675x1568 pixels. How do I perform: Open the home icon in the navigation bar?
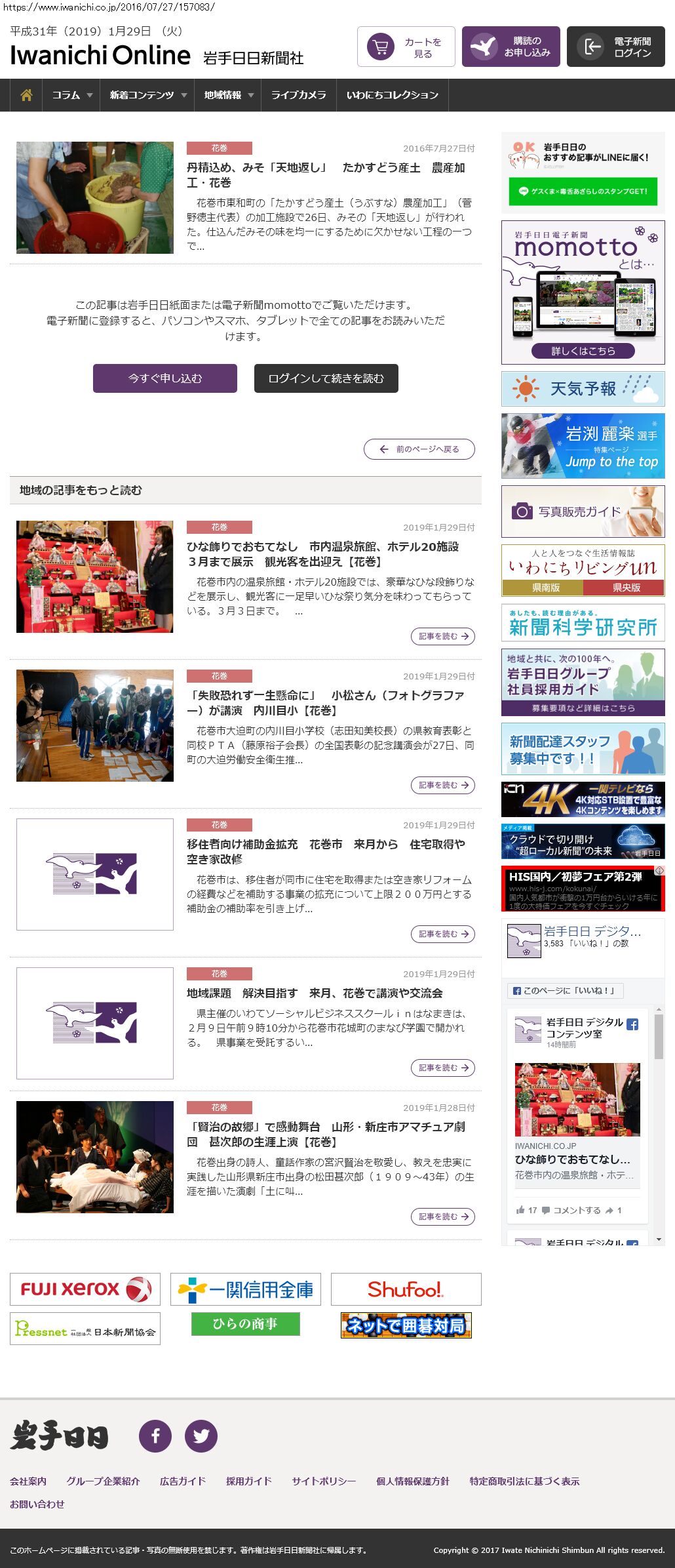pyautogui.click(x=26, y=95)
